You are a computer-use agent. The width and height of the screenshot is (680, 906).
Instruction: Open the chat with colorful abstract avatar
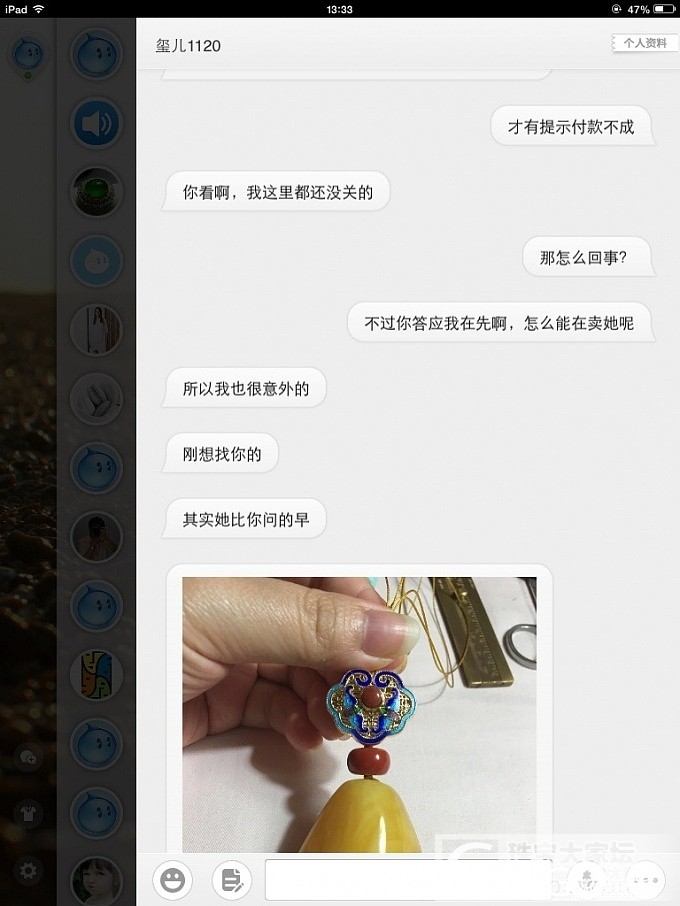click(96, 675)
